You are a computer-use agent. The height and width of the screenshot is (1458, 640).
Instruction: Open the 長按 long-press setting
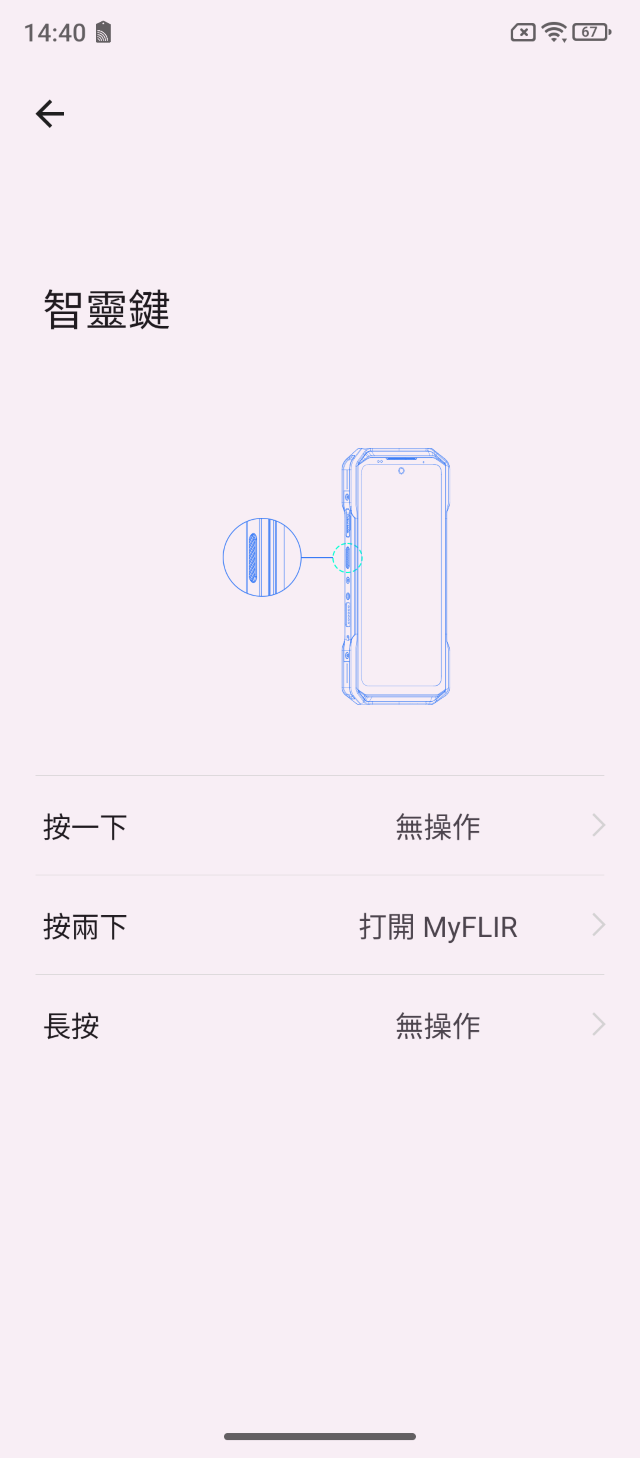[x=320, y=1025]
